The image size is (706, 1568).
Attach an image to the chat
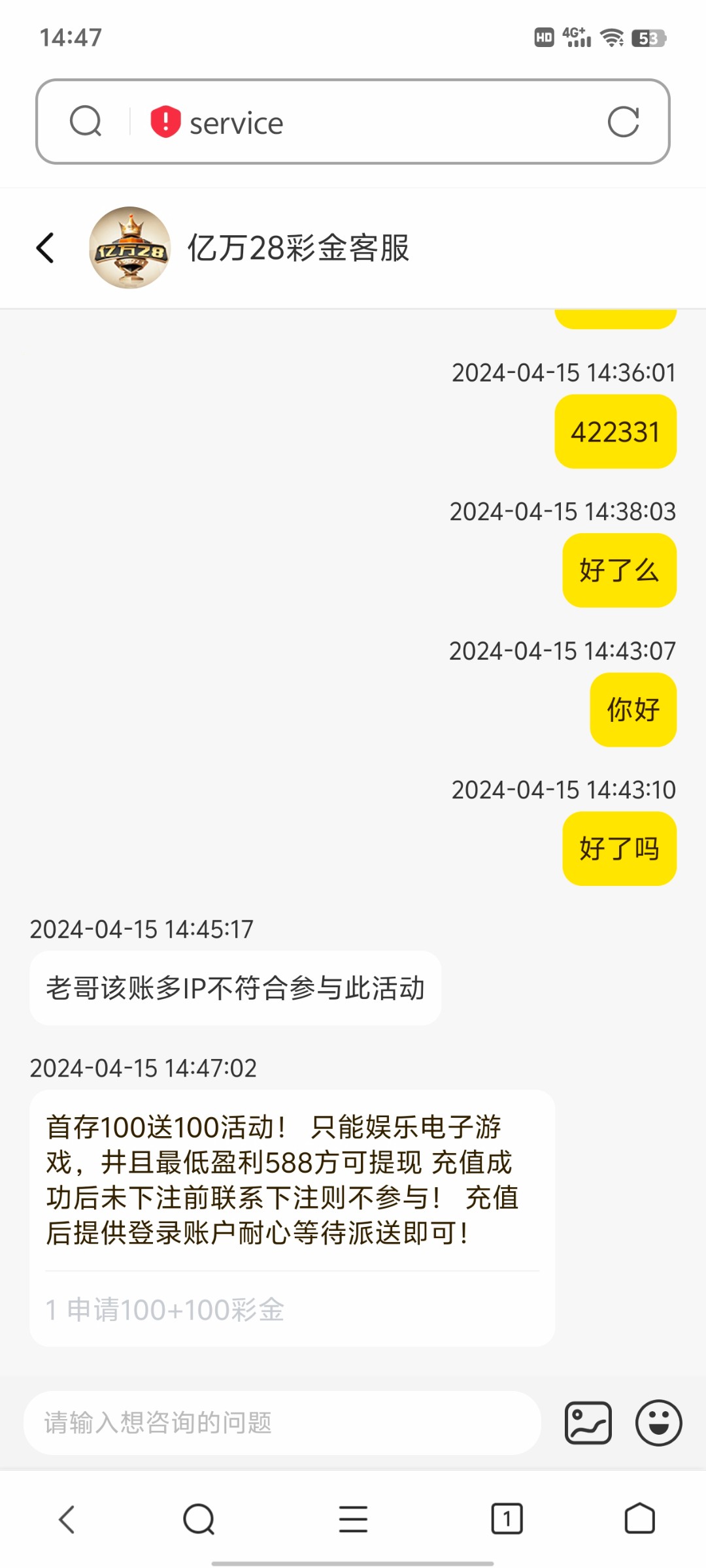click(588, 1423)
